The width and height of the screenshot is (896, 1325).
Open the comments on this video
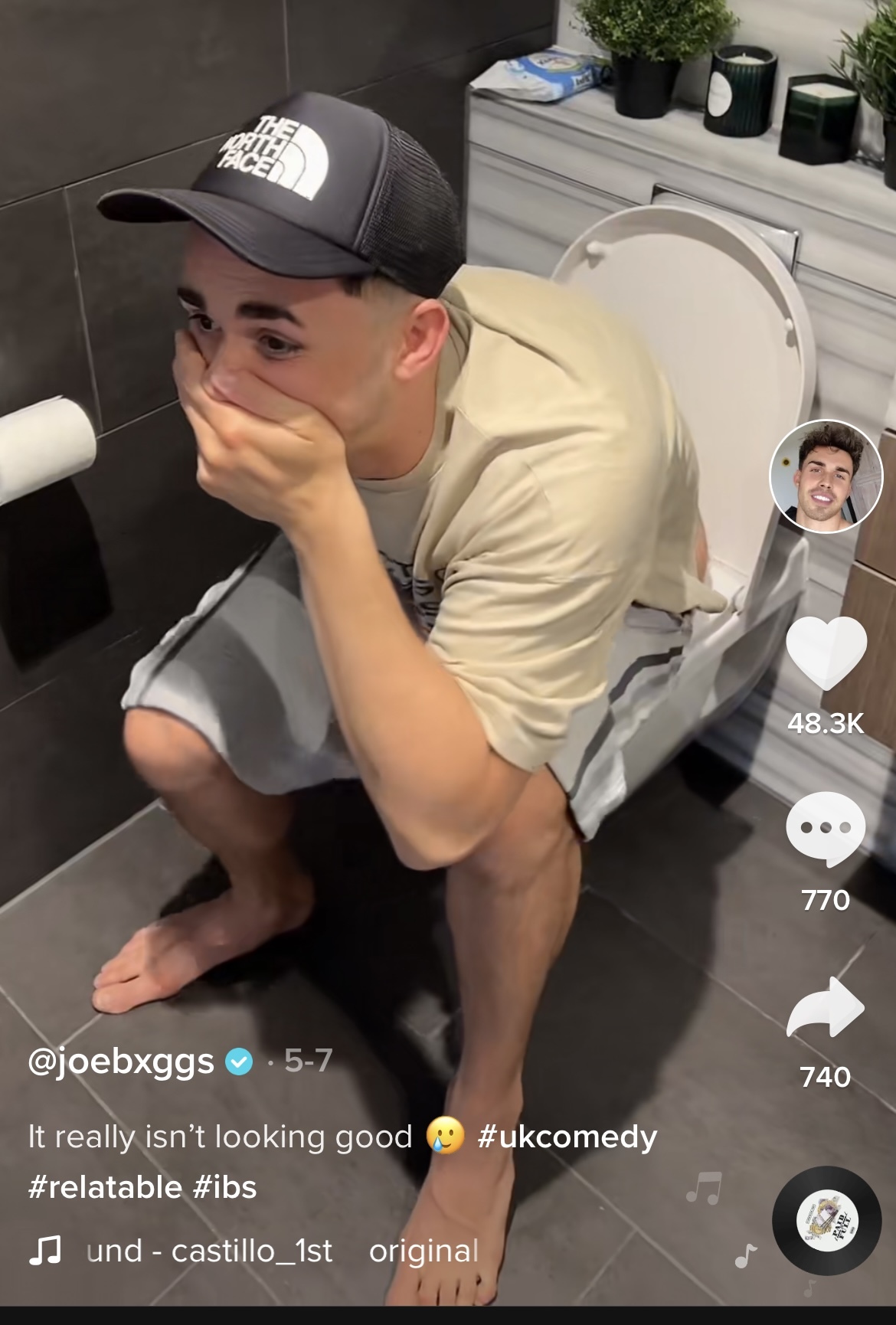(826, 829)
